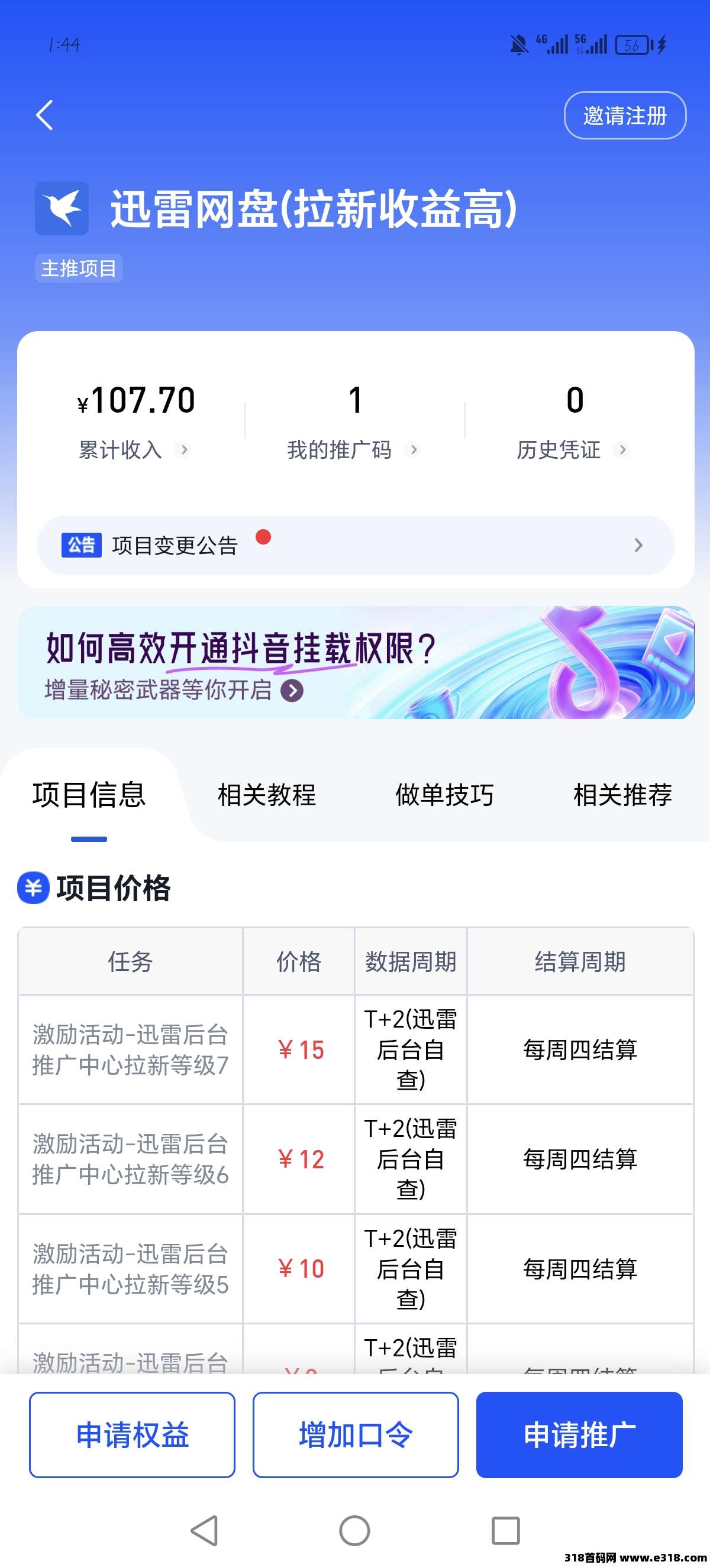710x1568 pixels.
Task: Tap the 邀请注册 button
Action: [625, 116]
